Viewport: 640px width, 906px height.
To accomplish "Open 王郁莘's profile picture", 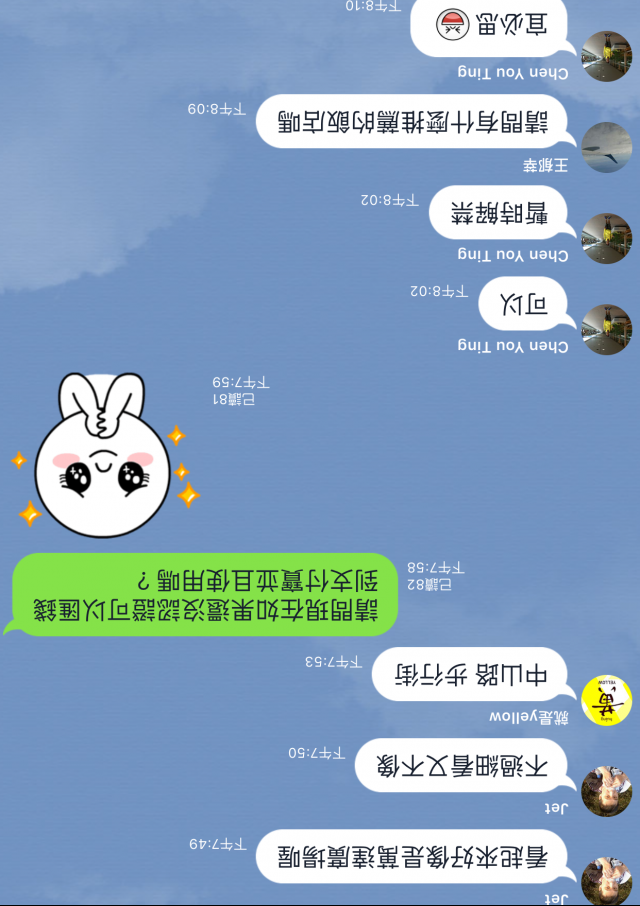I will [x=607, y=147].
